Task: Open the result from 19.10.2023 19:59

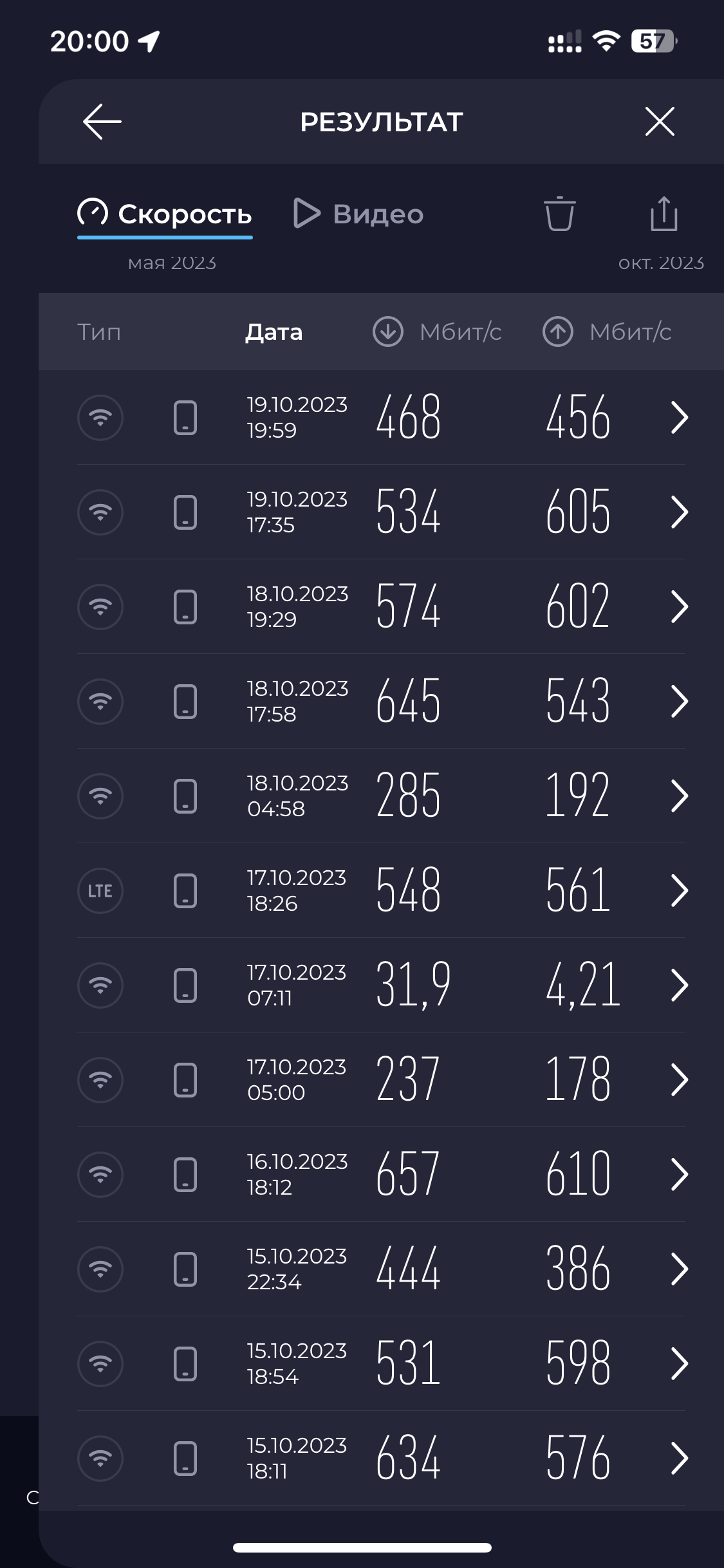Action: point(381,417)
